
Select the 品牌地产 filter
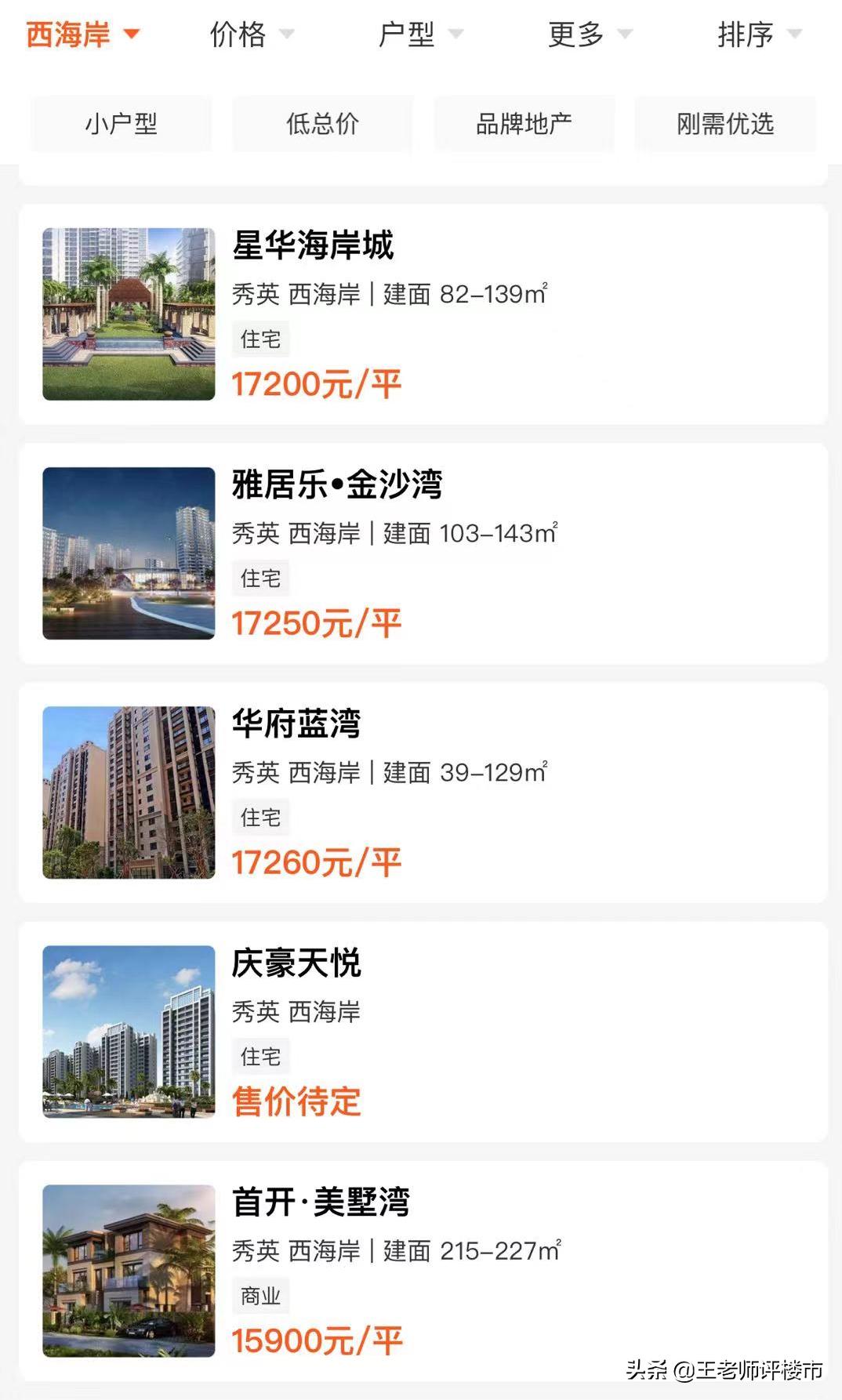pos(523,123)
